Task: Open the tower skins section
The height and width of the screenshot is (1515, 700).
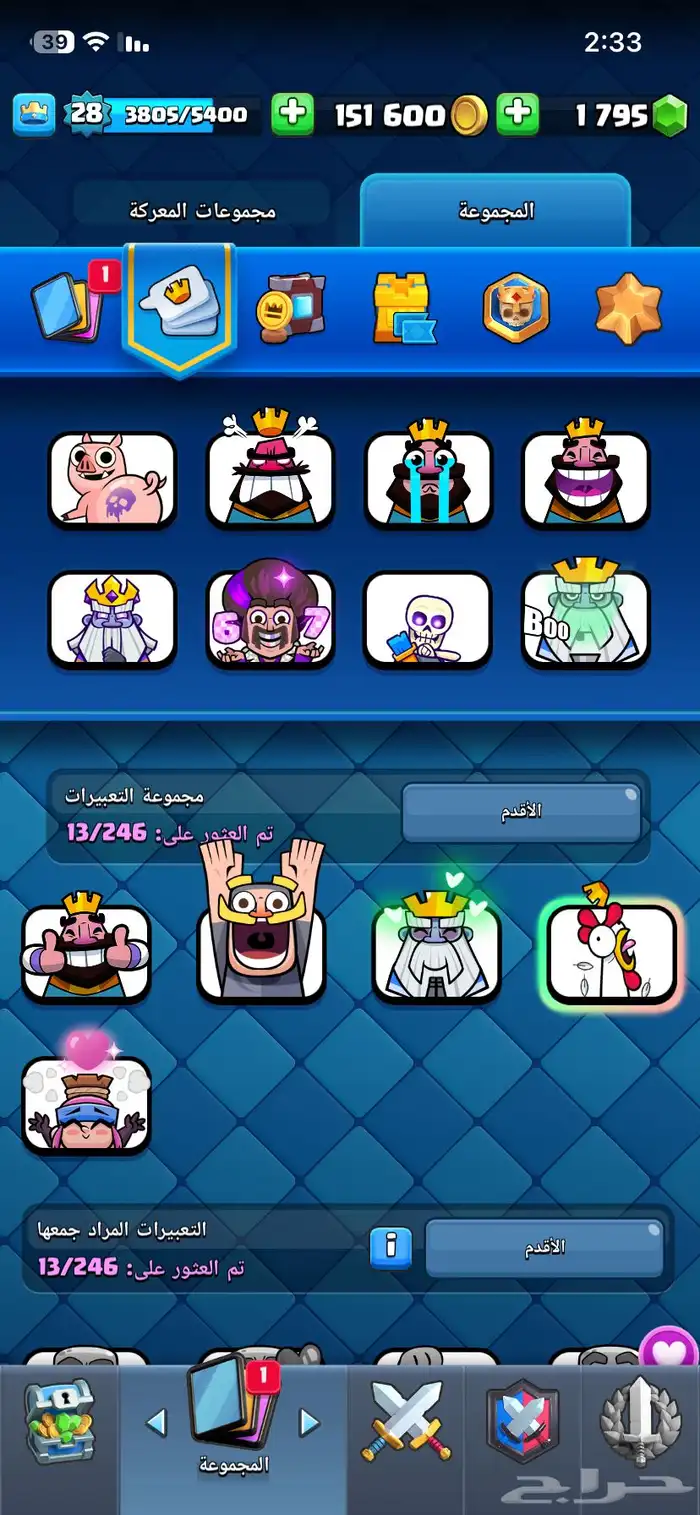Action: [x=402, y=307]
